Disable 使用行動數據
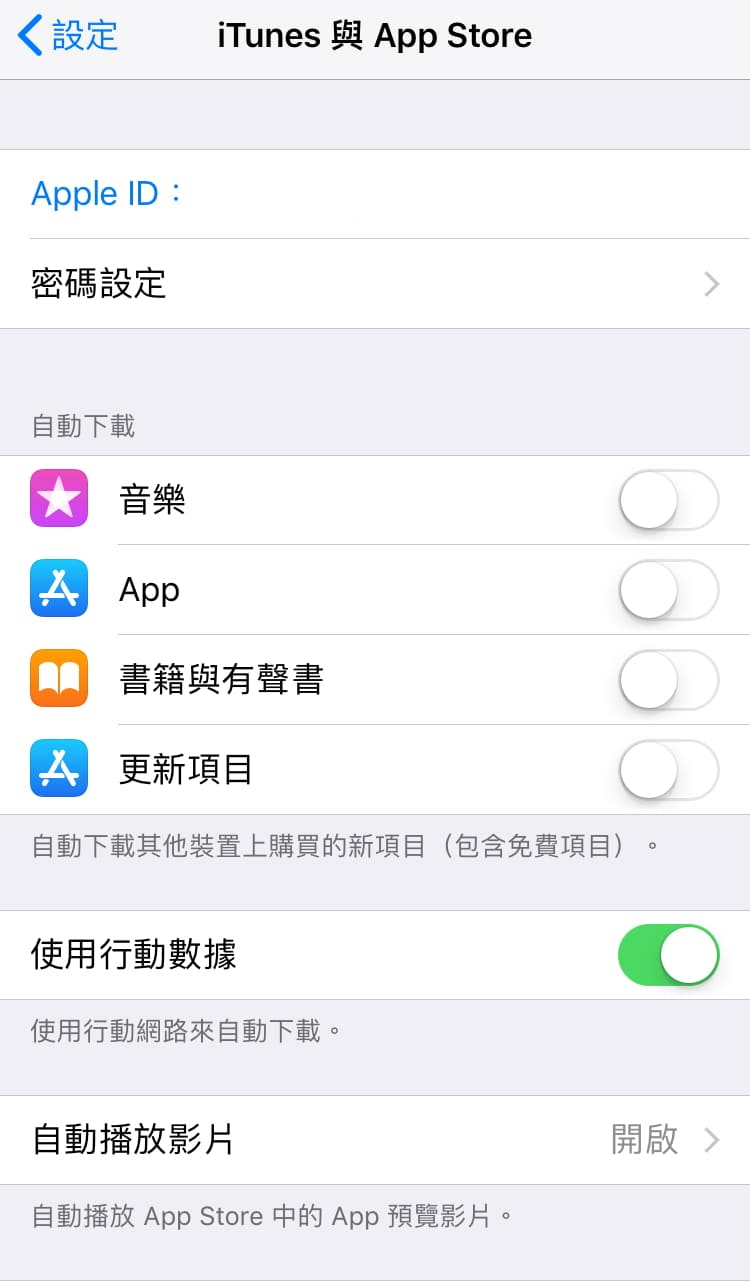The image size is (750, 1285). coord(668,955)
